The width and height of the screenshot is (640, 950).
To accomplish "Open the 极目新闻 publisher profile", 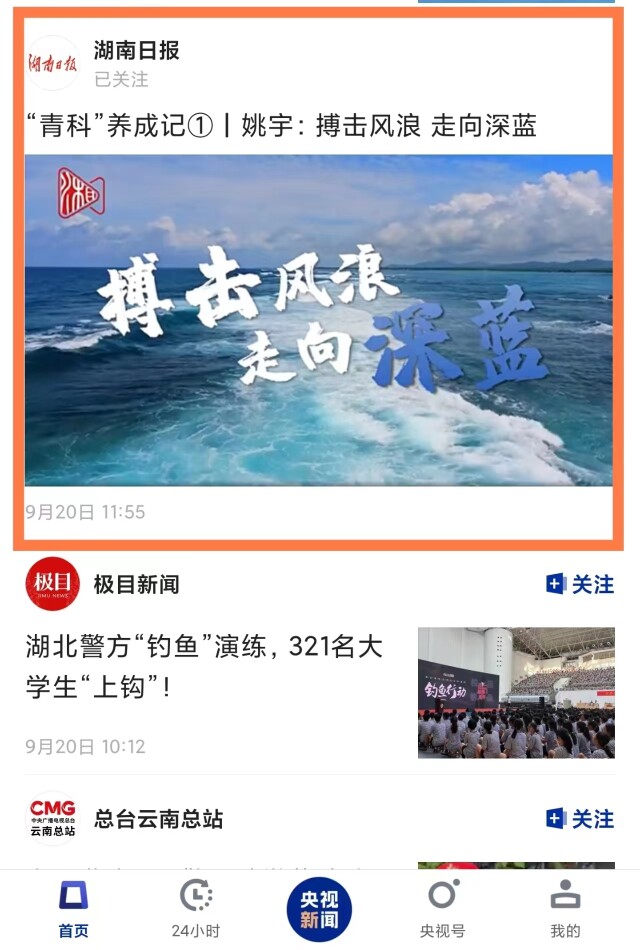I will pos(136,584).
